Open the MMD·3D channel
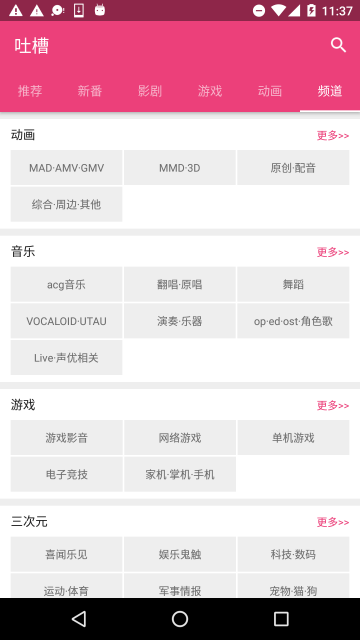Screen dimensions: 360x640 click(x=180, y=168)
